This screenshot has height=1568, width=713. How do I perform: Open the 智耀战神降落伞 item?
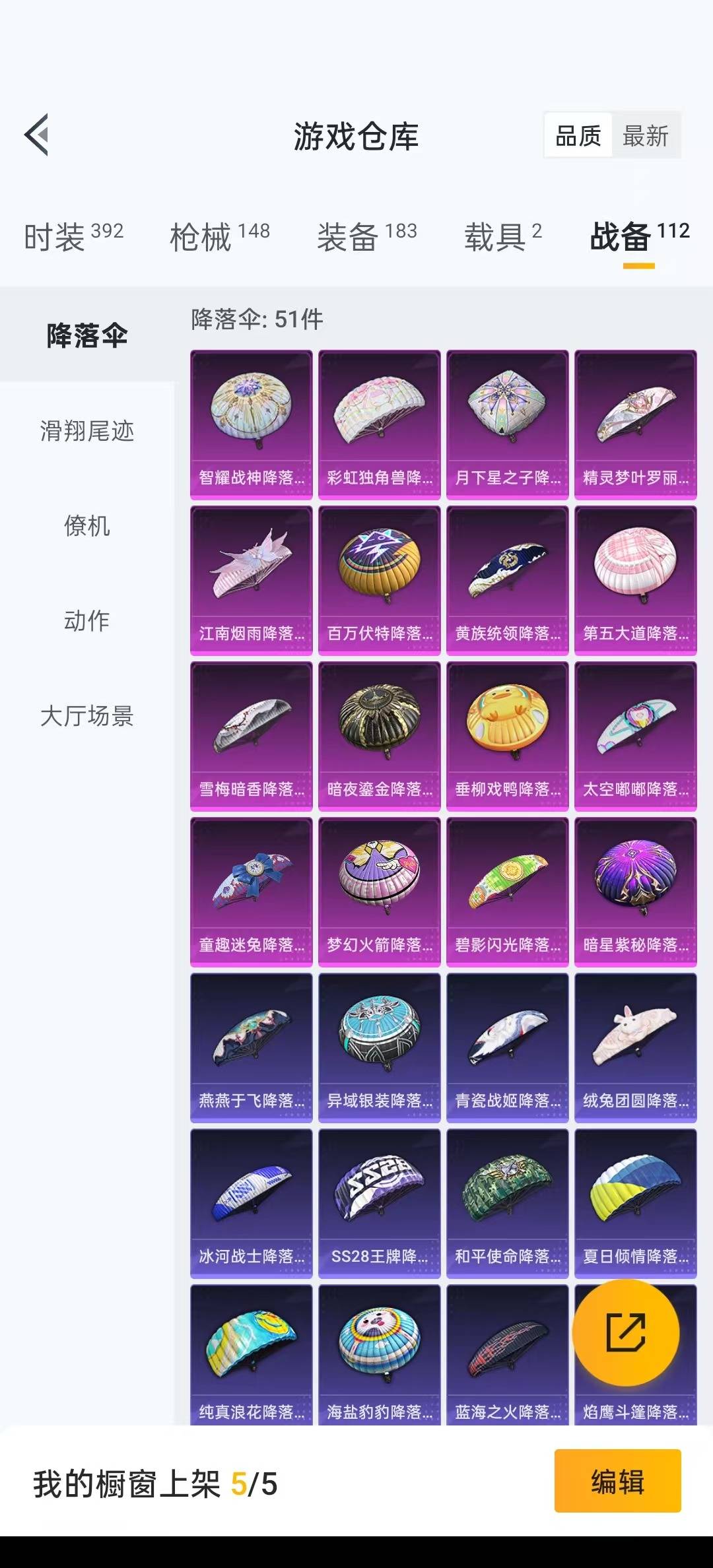(x=252, y=425)
